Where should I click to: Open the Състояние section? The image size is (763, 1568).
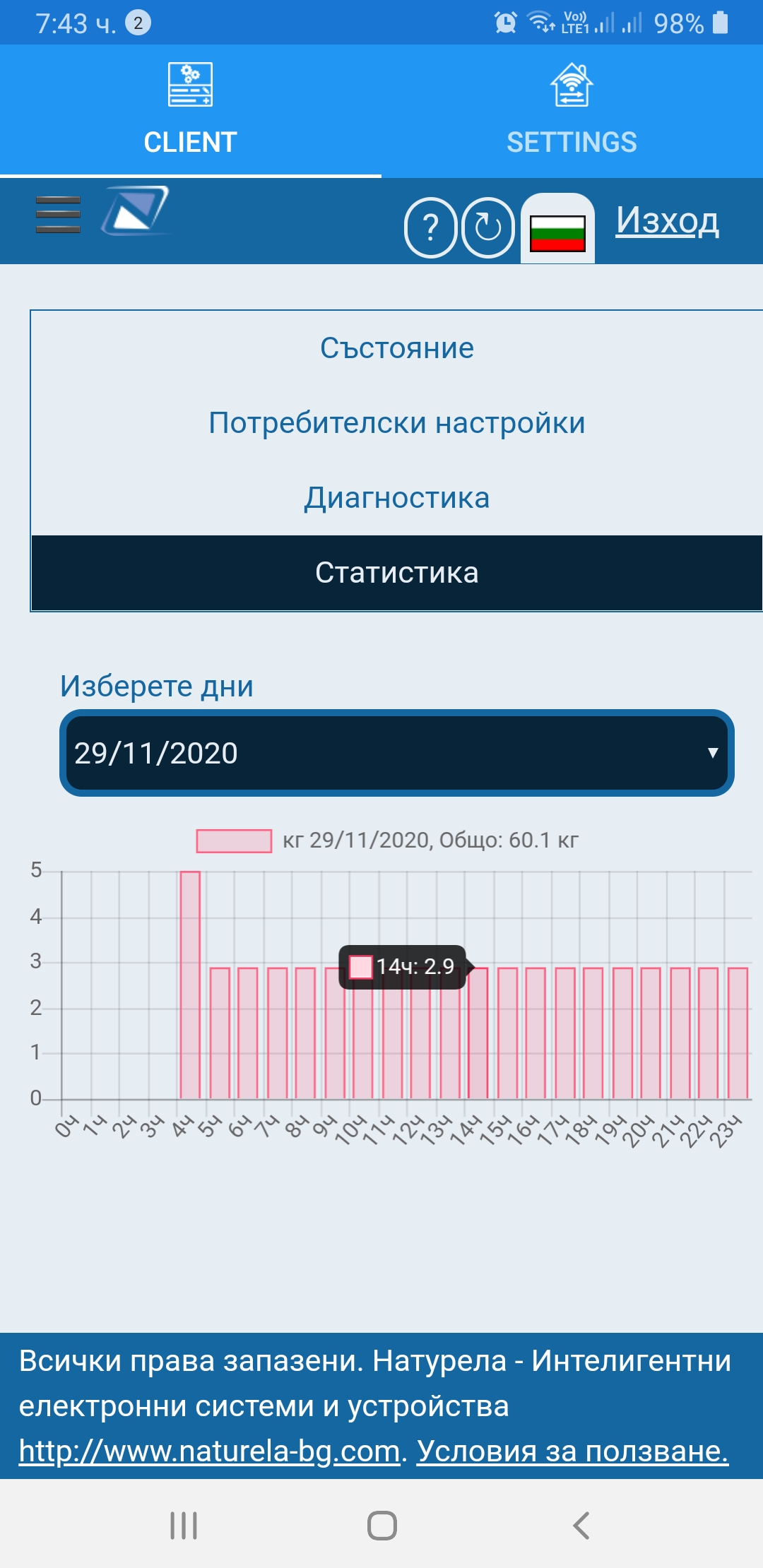click(x=396, y=348)
